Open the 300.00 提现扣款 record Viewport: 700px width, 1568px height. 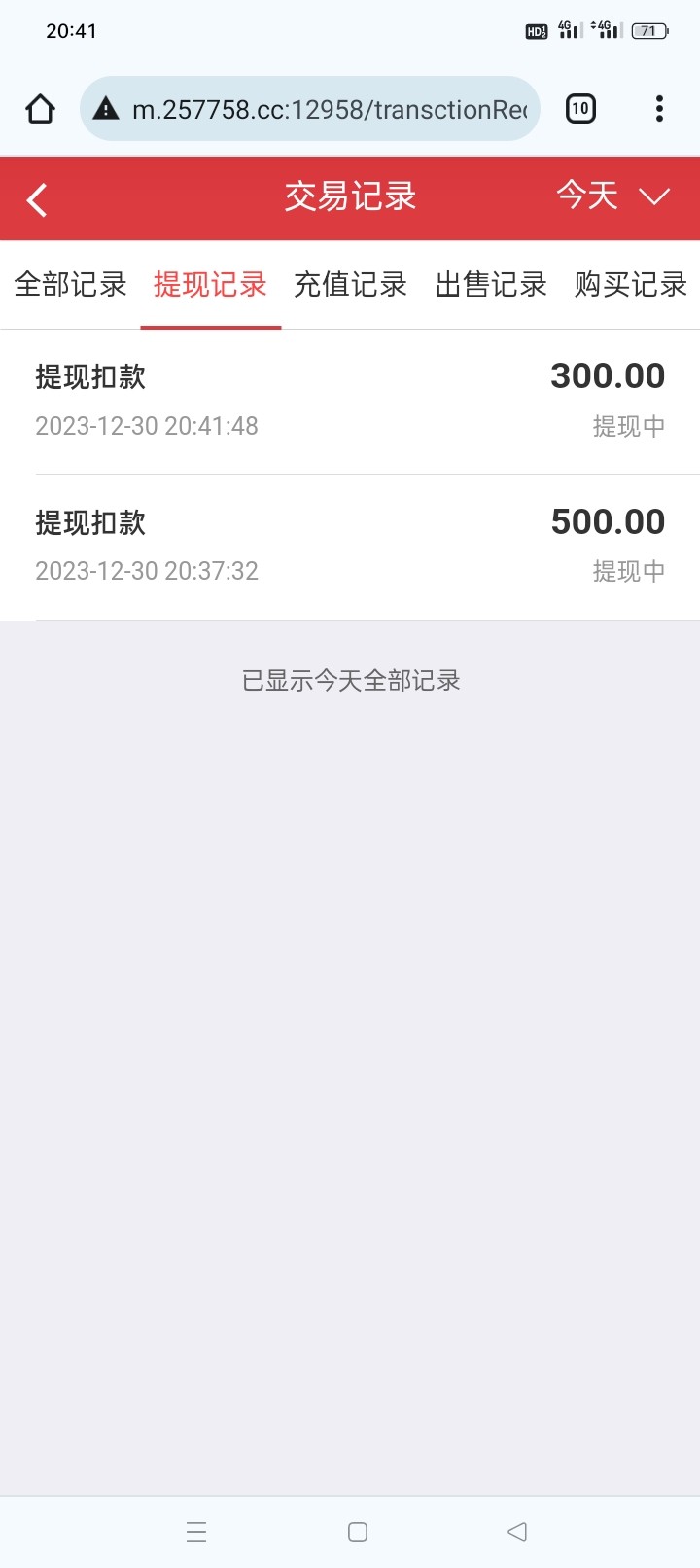pyautogui.click(x=350, y=401)
